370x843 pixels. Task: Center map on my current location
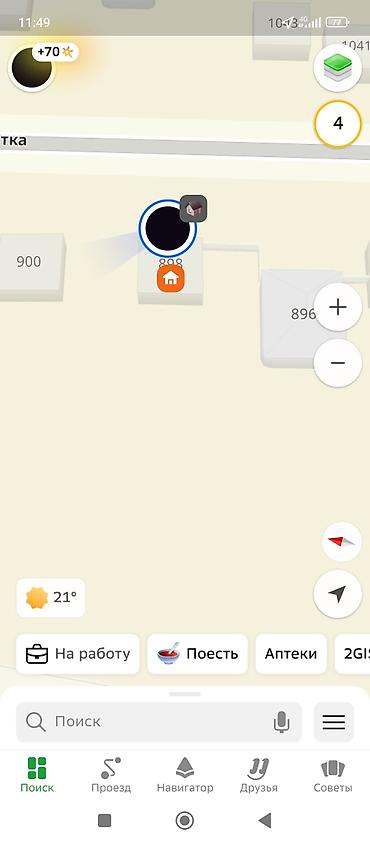pyautogui.click(x=337, y=594)
